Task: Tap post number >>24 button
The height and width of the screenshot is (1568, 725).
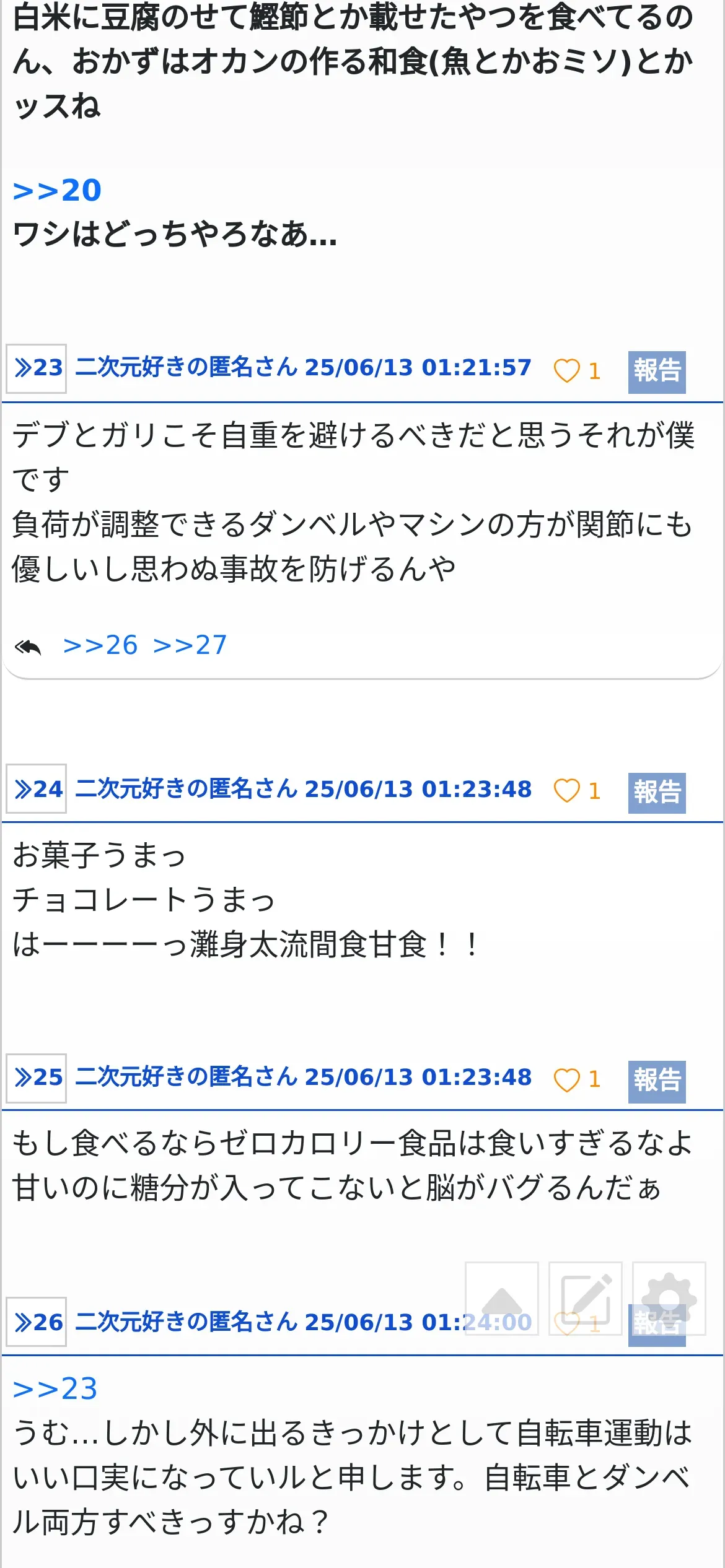Action: click(37, 789)
